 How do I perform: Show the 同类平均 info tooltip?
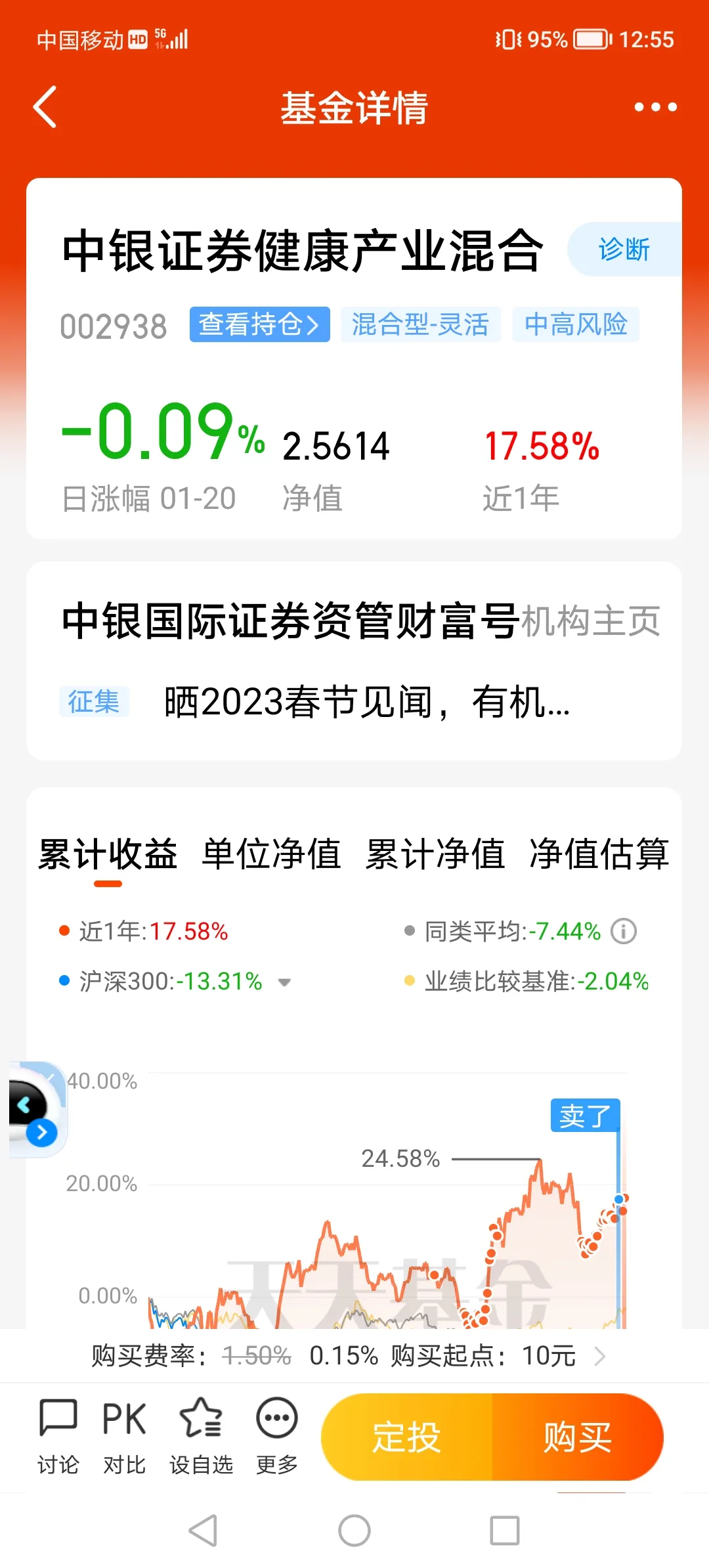(624, 931)
